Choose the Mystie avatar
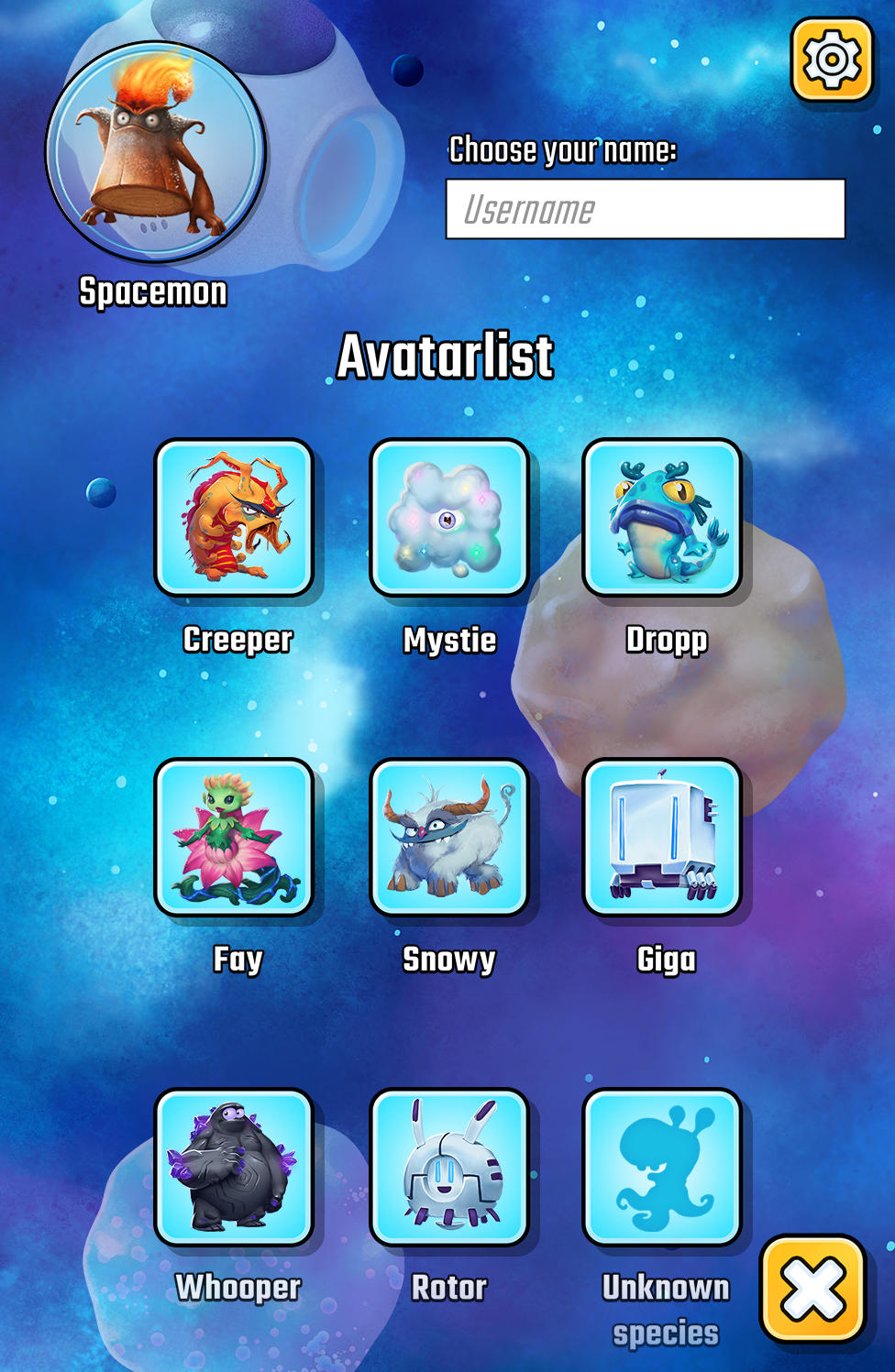The width and height of the screenshot is (895, 1372). pyautogui.click(x=449, y=518)
